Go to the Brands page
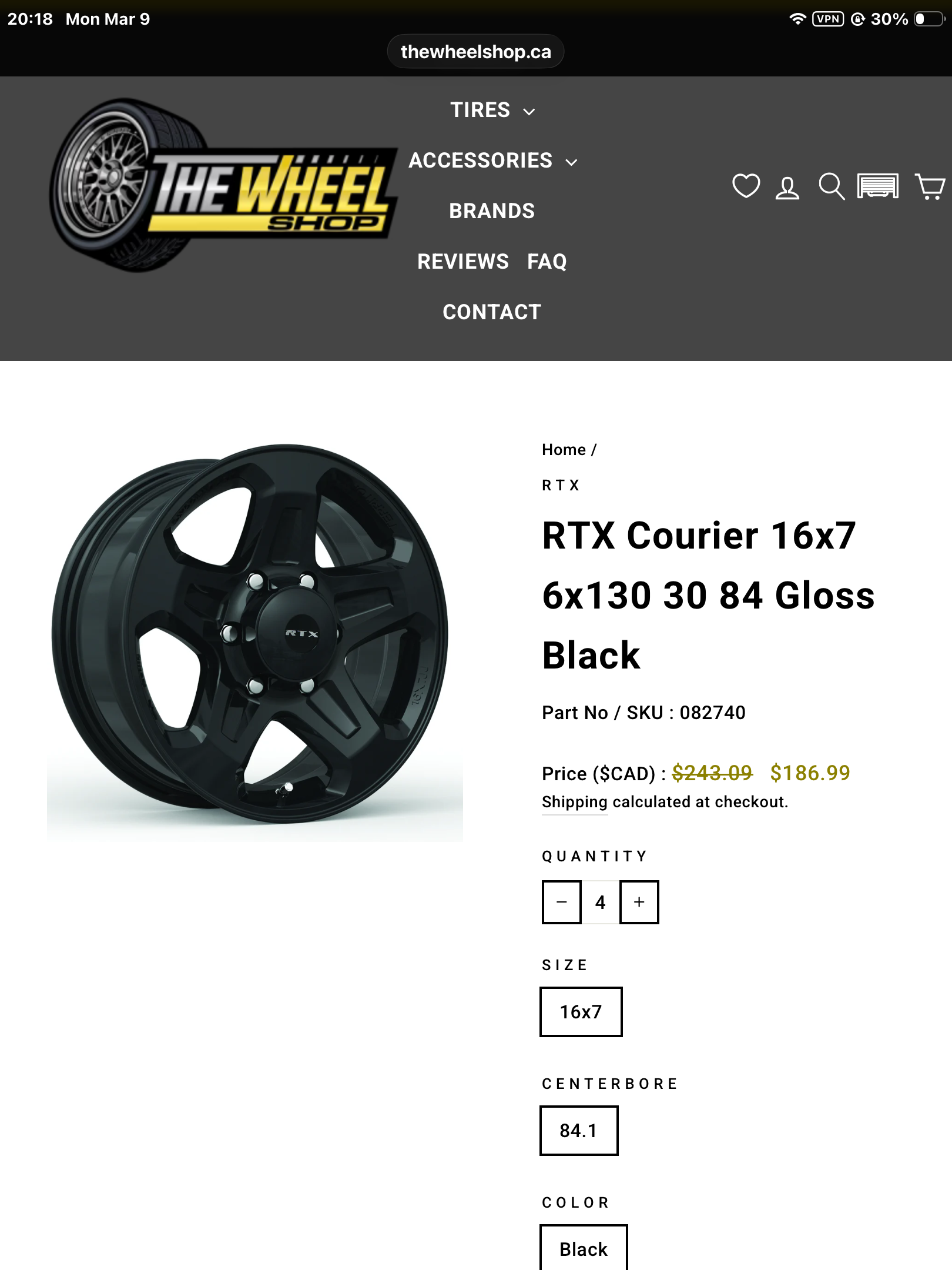Viewport: 952px width, 1270px height. click(492, 211)
